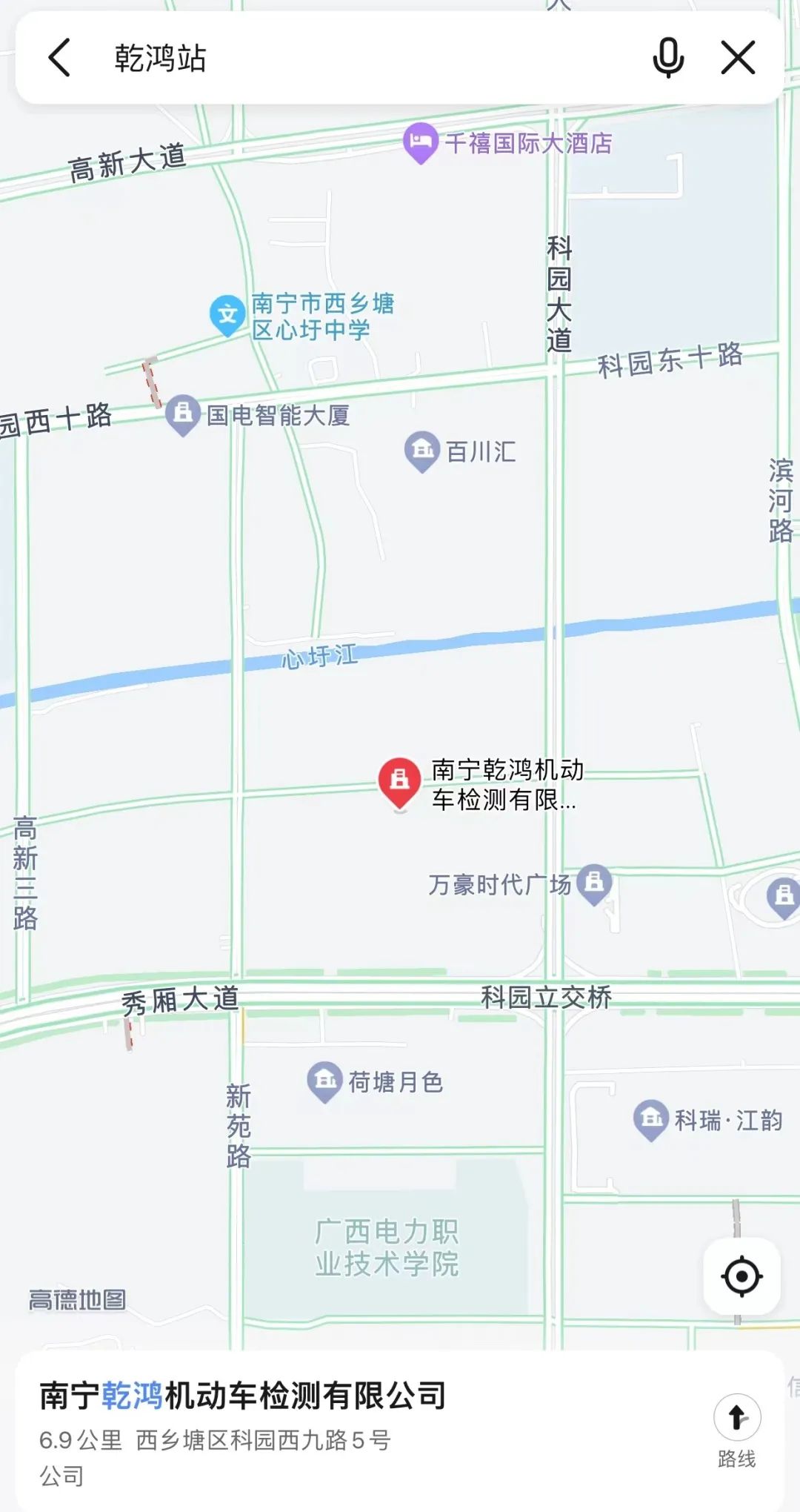Viewport: 800px width, 1512px height.
Task: Select the red pin for 南宁乾鸿机动车检测
Action: coord(400,781)
